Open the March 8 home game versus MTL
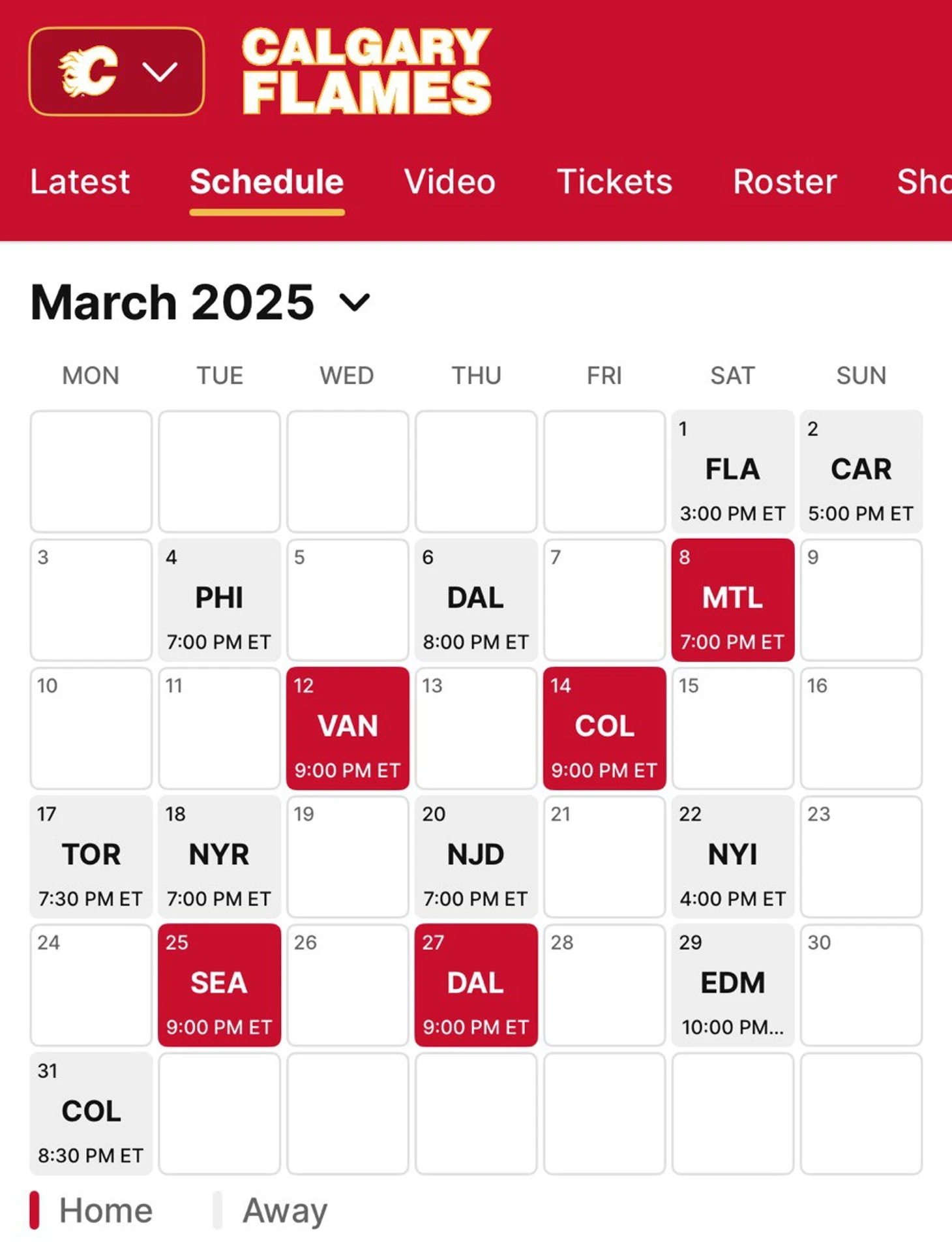952x1253 pixels. [732, 599]
